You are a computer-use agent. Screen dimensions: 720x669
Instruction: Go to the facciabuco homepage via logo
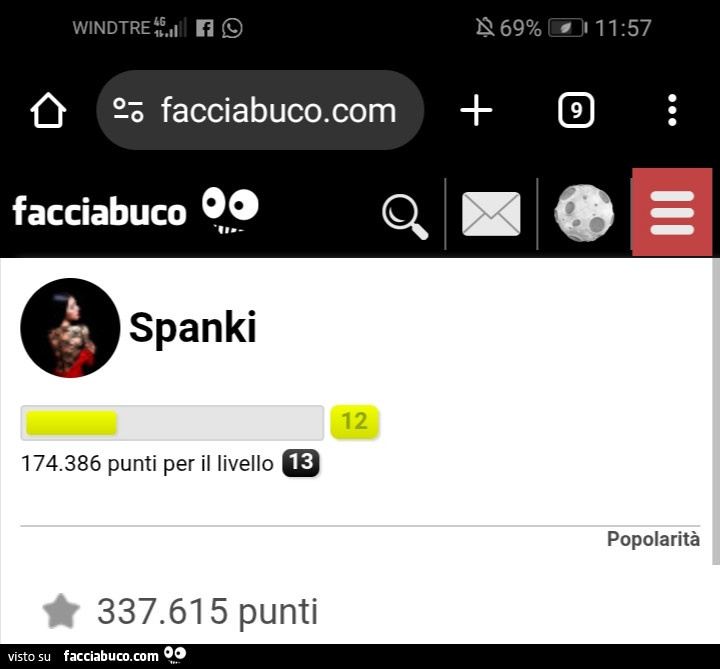135,211
